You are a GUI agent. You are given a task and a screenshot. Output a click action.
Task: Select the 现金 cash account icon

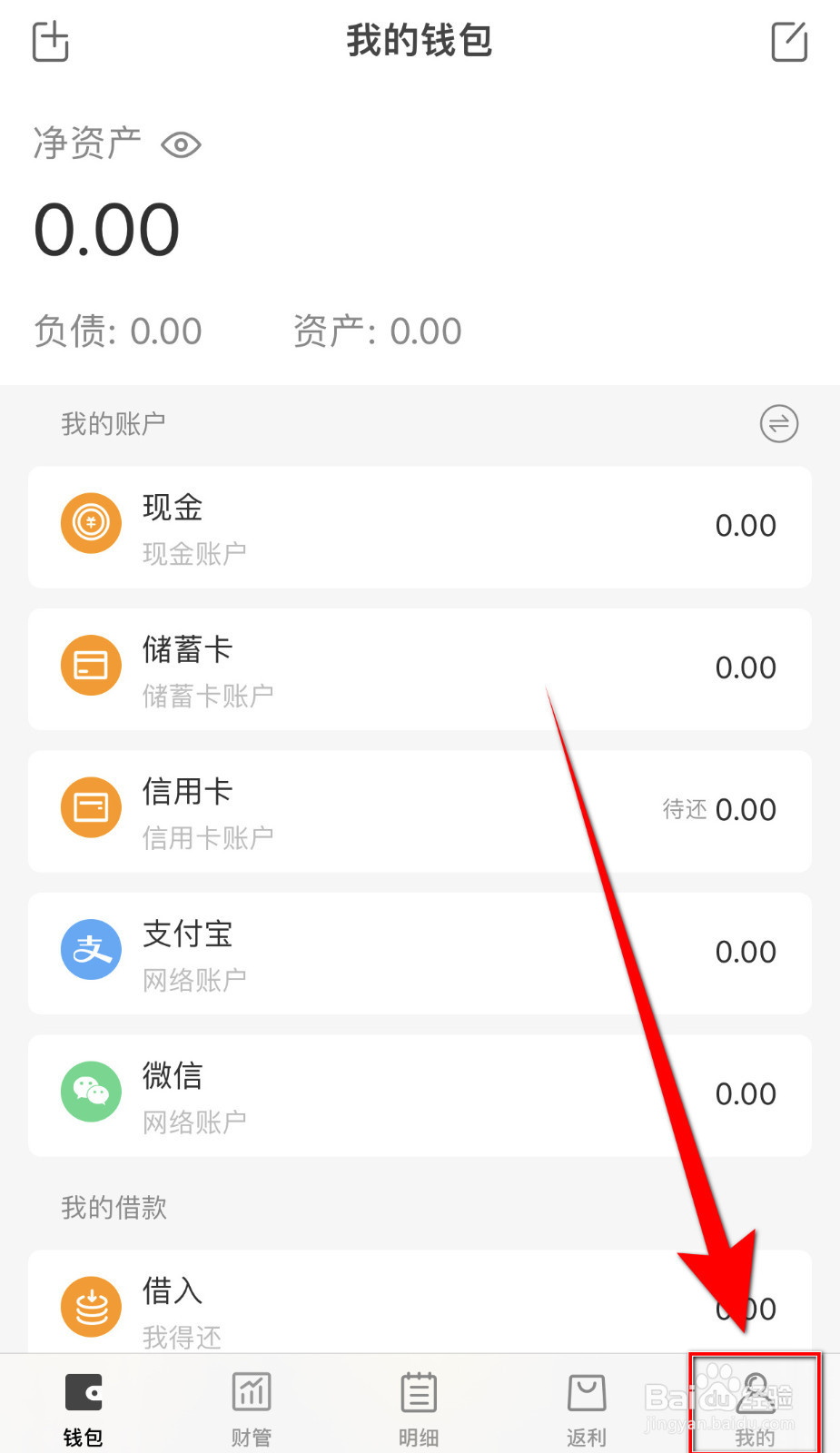91,523
